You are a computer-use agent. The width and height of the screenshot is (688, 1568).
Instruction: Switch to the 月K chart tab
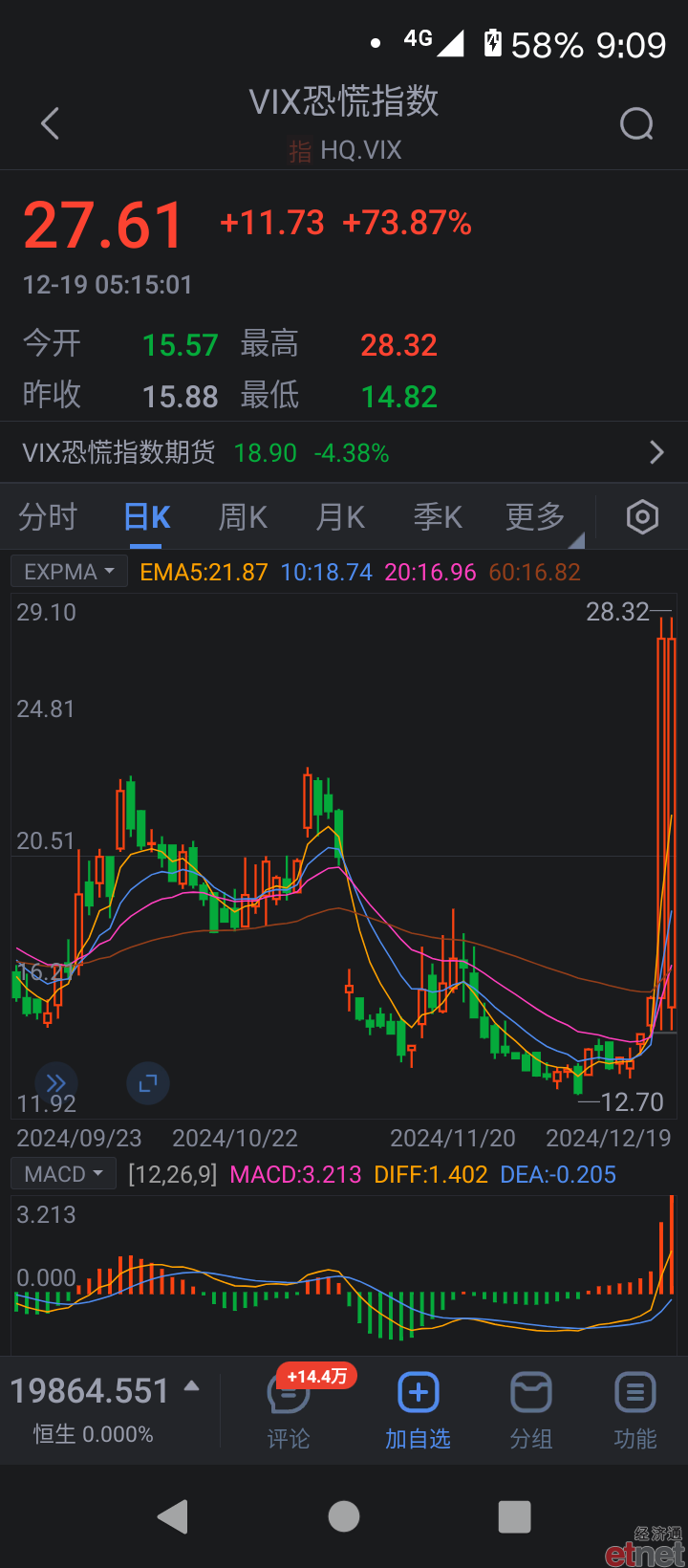(x=340, y=517)
